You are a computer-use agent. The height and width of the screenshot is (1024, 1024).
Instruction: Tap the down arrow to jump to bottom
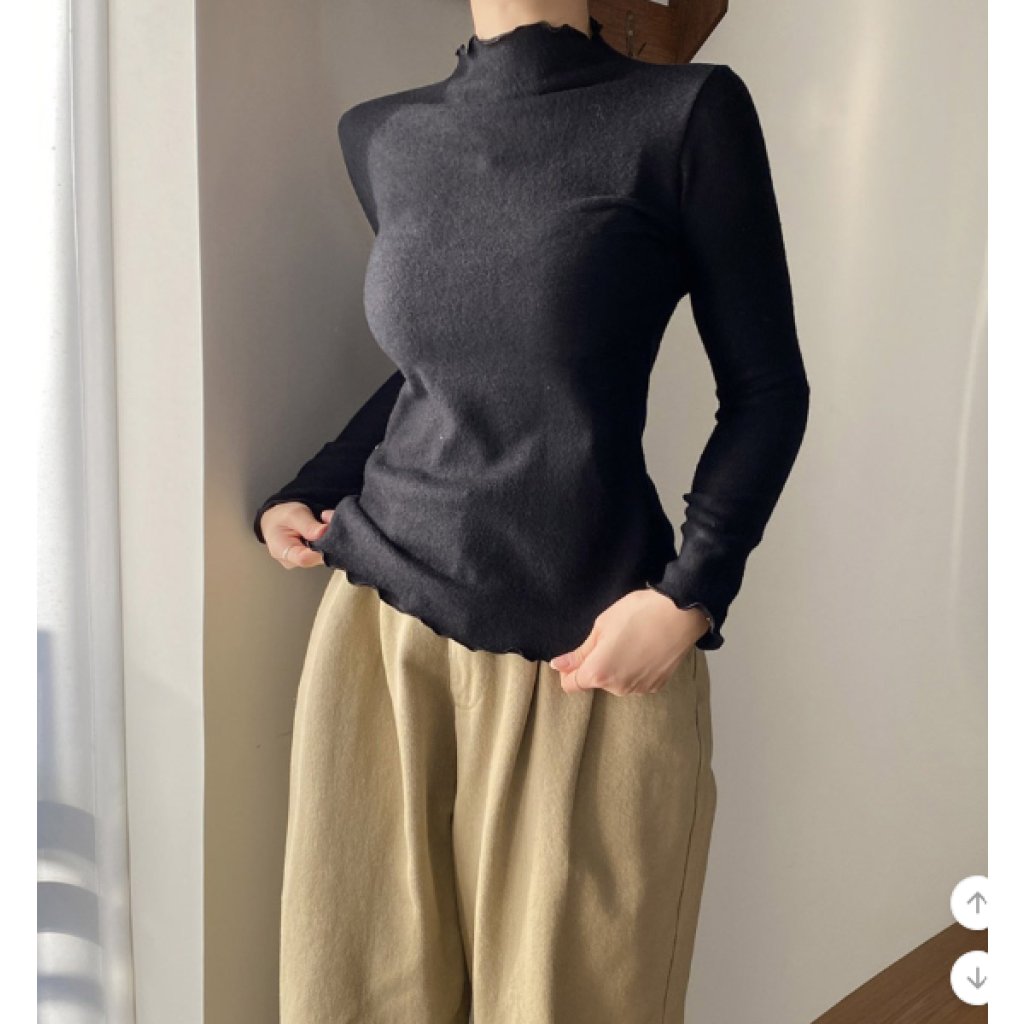[x=975, y=978]
